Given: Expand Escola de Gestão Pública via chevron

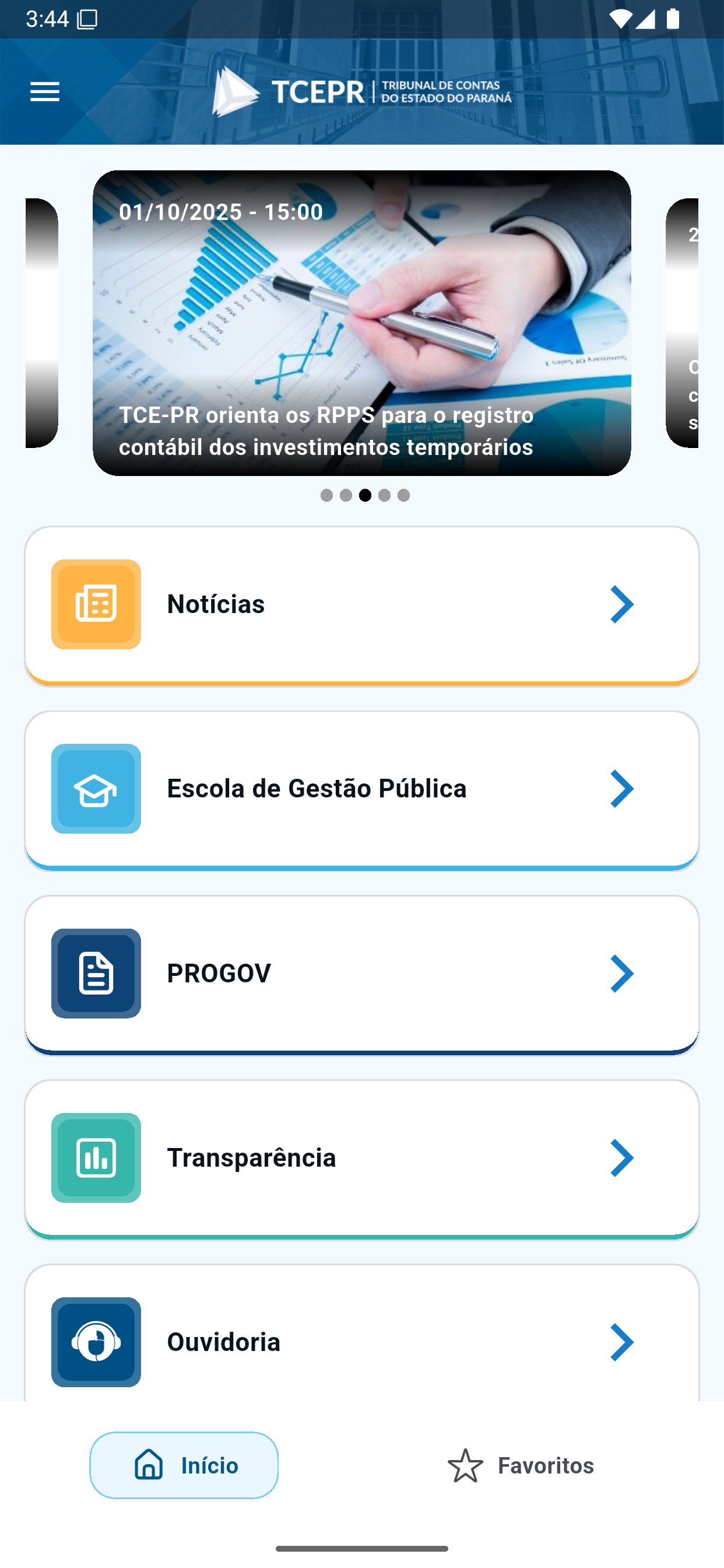Looking at the screenshot, I should pos(621,789).
